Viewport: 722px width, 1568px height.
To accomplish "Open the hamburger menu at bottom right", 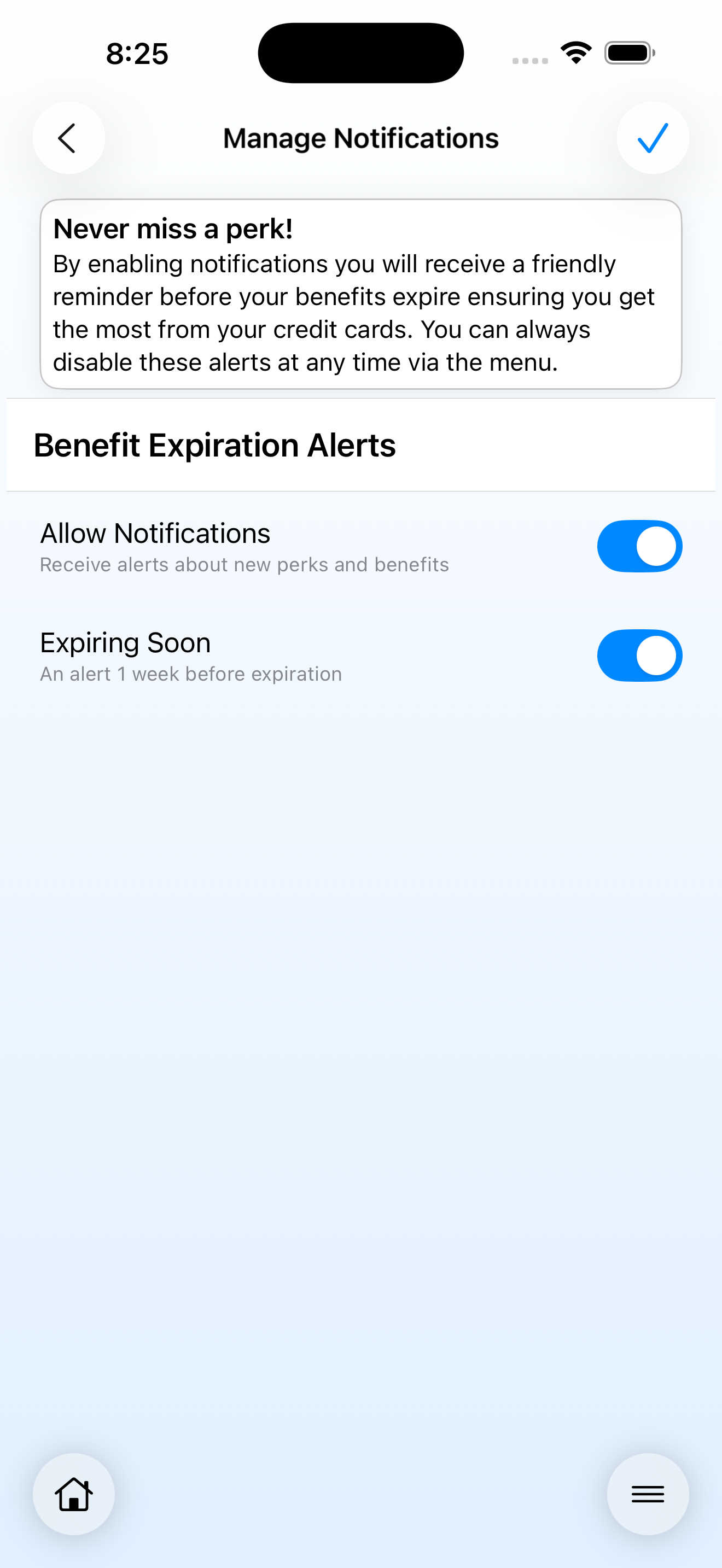I will pyautogui.click(x=647, y=1494).
